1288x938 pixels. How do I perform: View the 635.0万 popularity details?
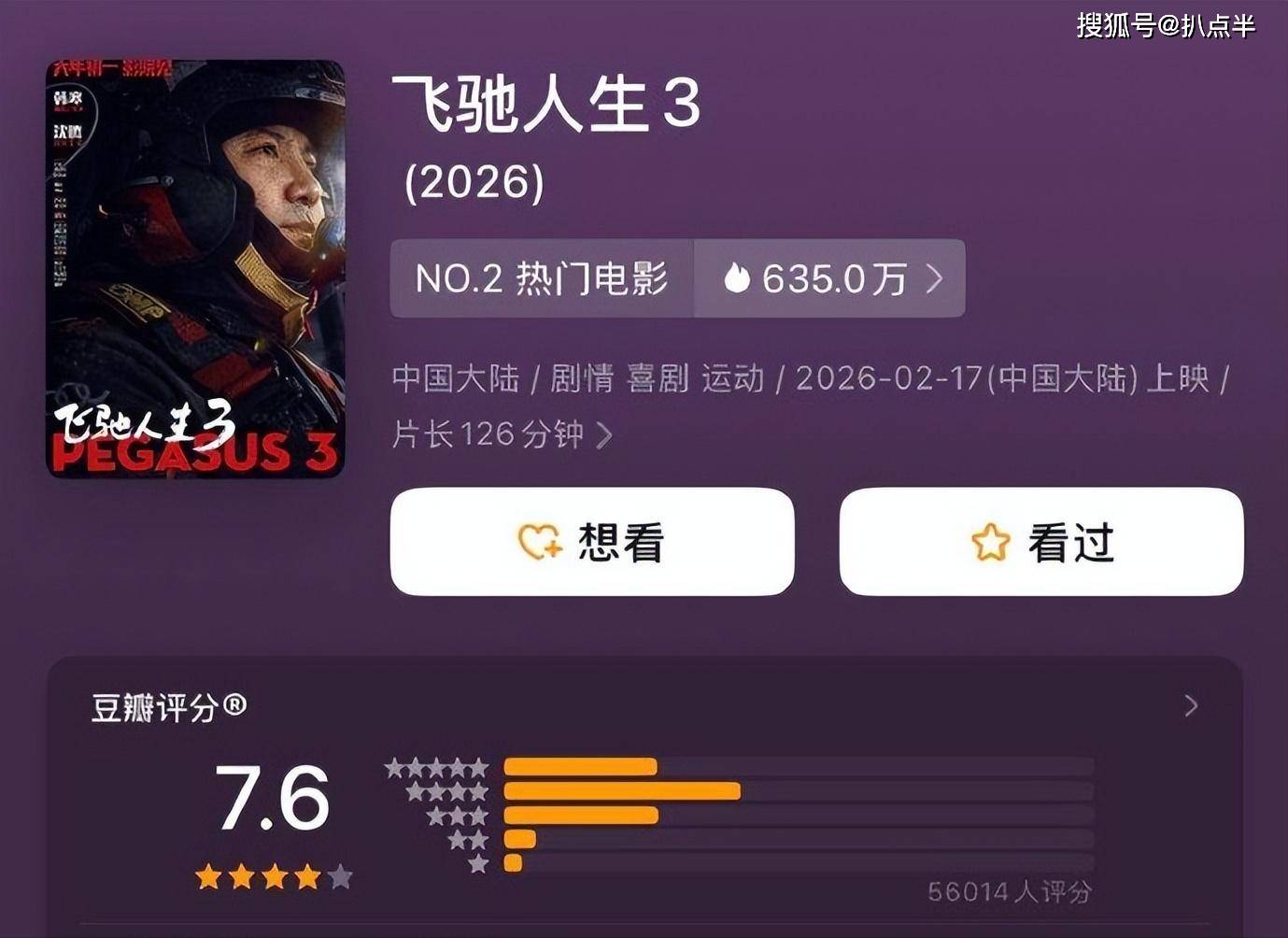coord(830,278)
